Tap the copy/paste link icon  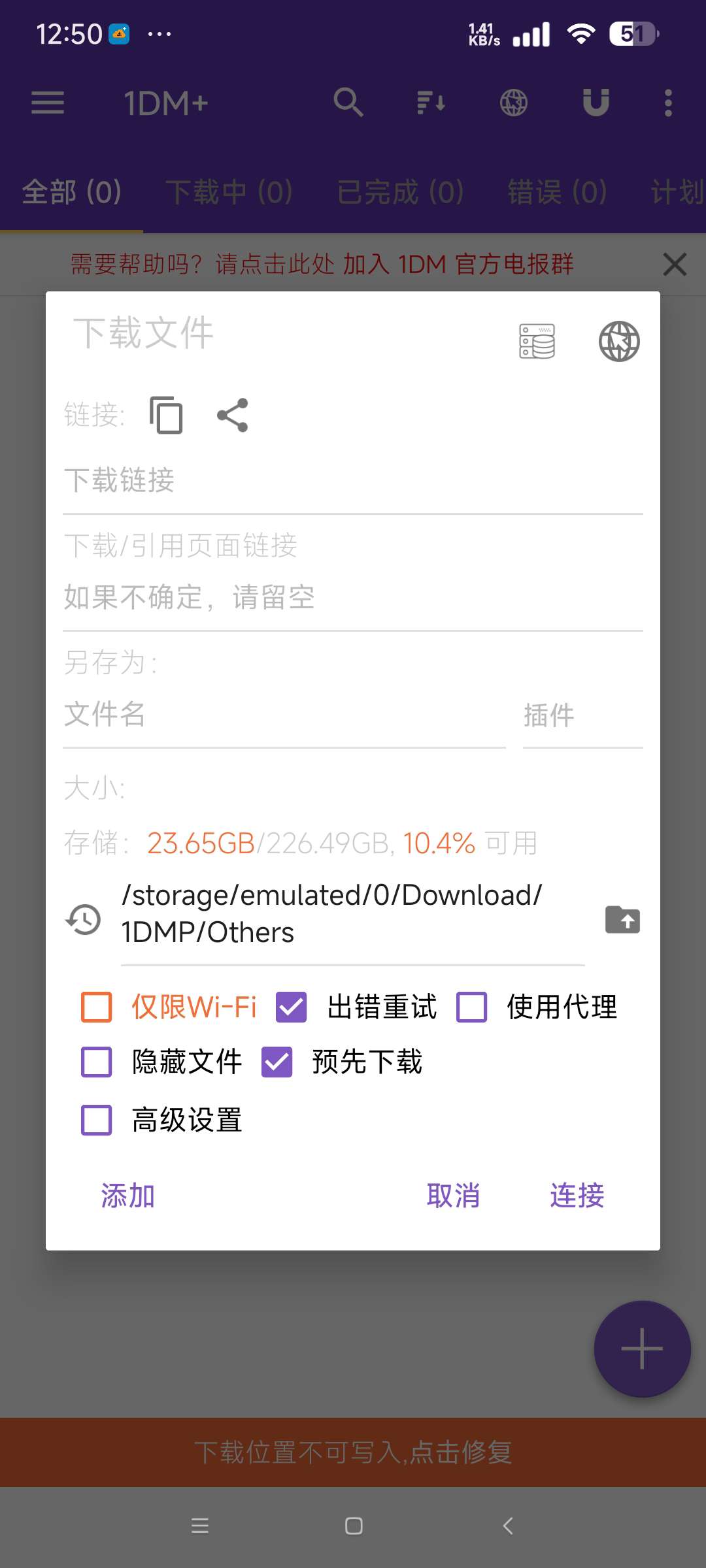pyautogui.click(x=166, y=415)
